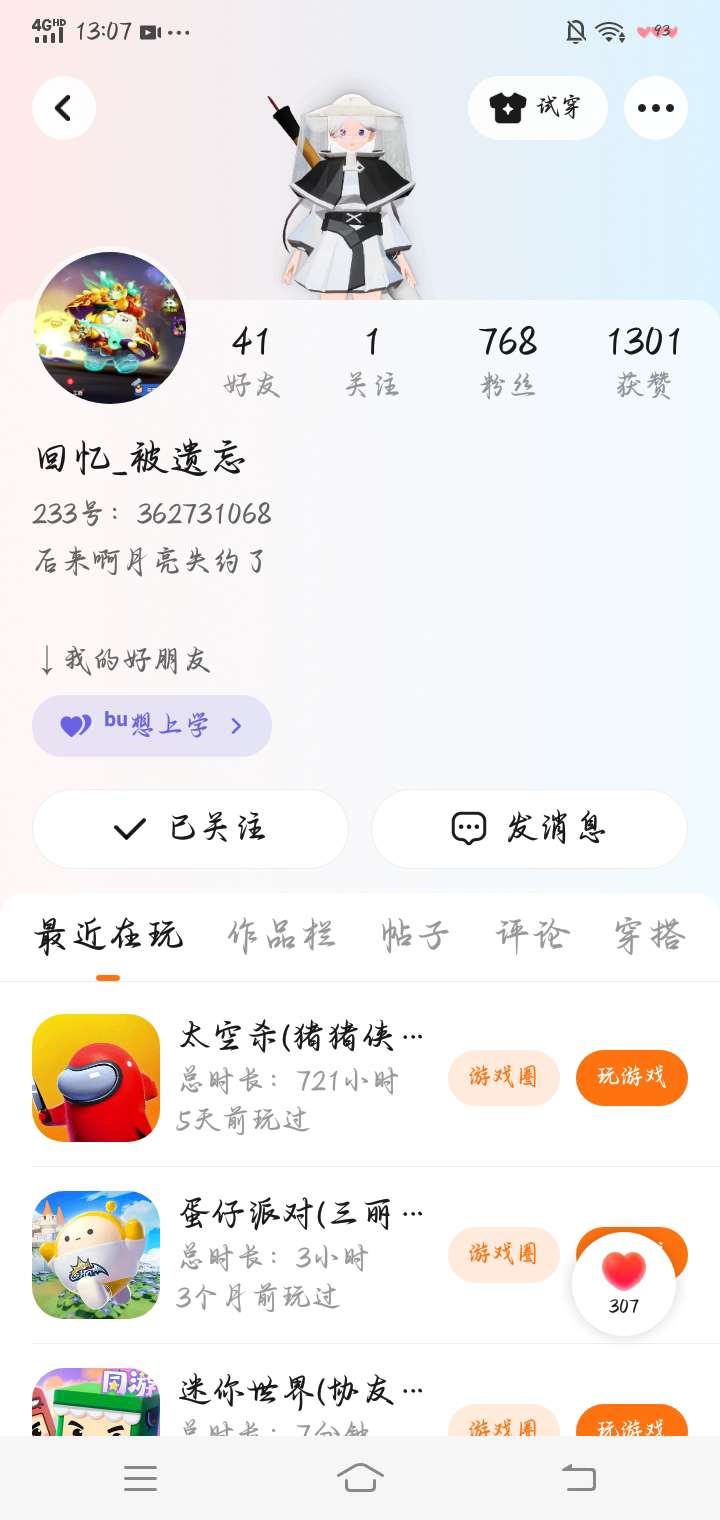The image size is (720, 1520).
Task: Open 游戏圈 for 太空杀
Action: (x=503, y=1078)
